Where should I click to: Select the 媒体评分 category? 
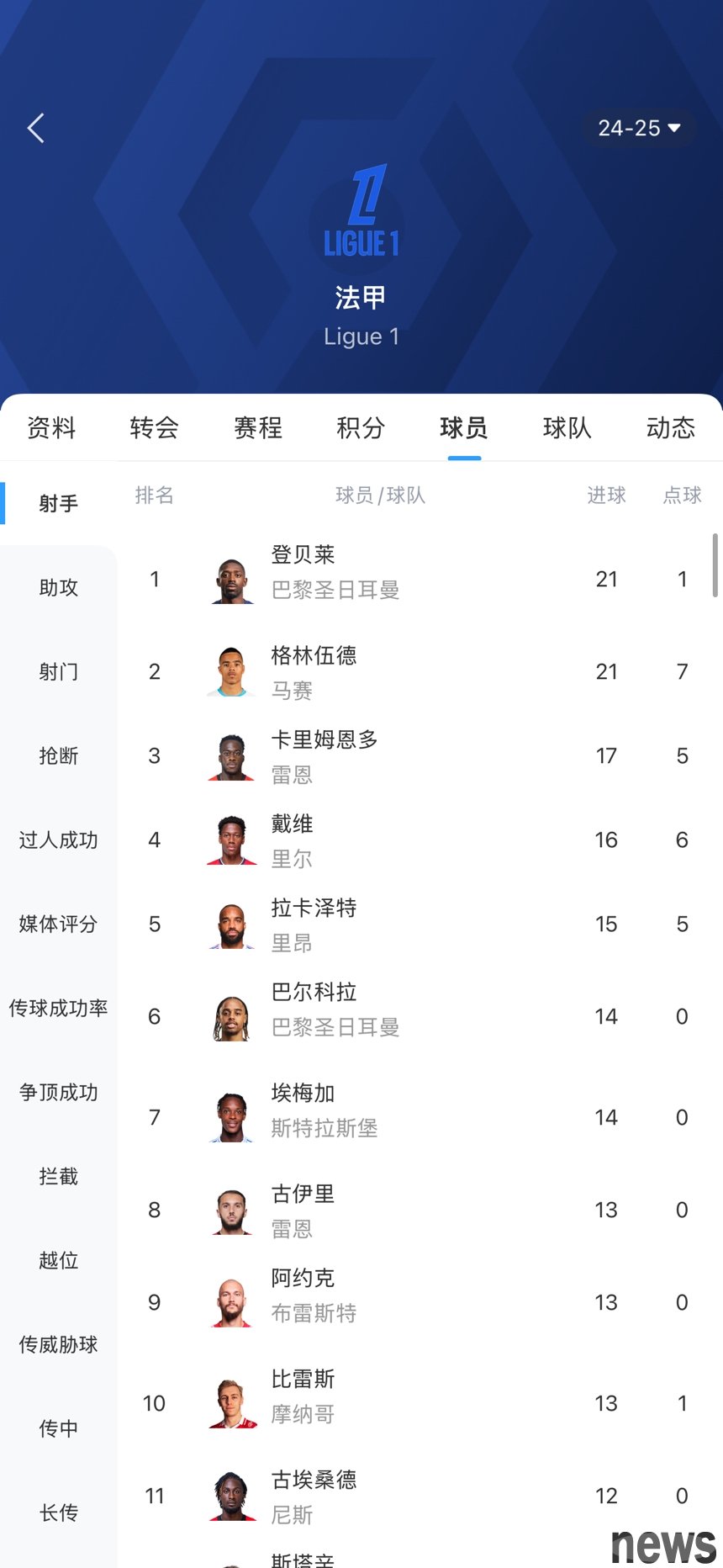[x=59, y=924]
